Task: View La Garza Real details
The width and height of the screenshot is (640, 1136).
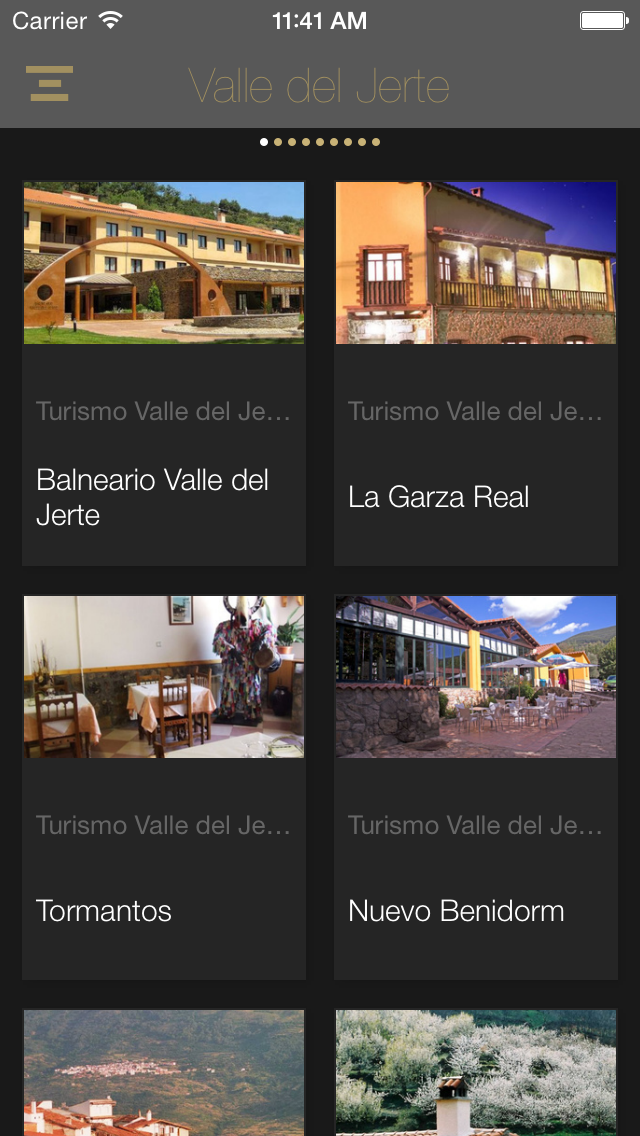Action: coord(476,372)
